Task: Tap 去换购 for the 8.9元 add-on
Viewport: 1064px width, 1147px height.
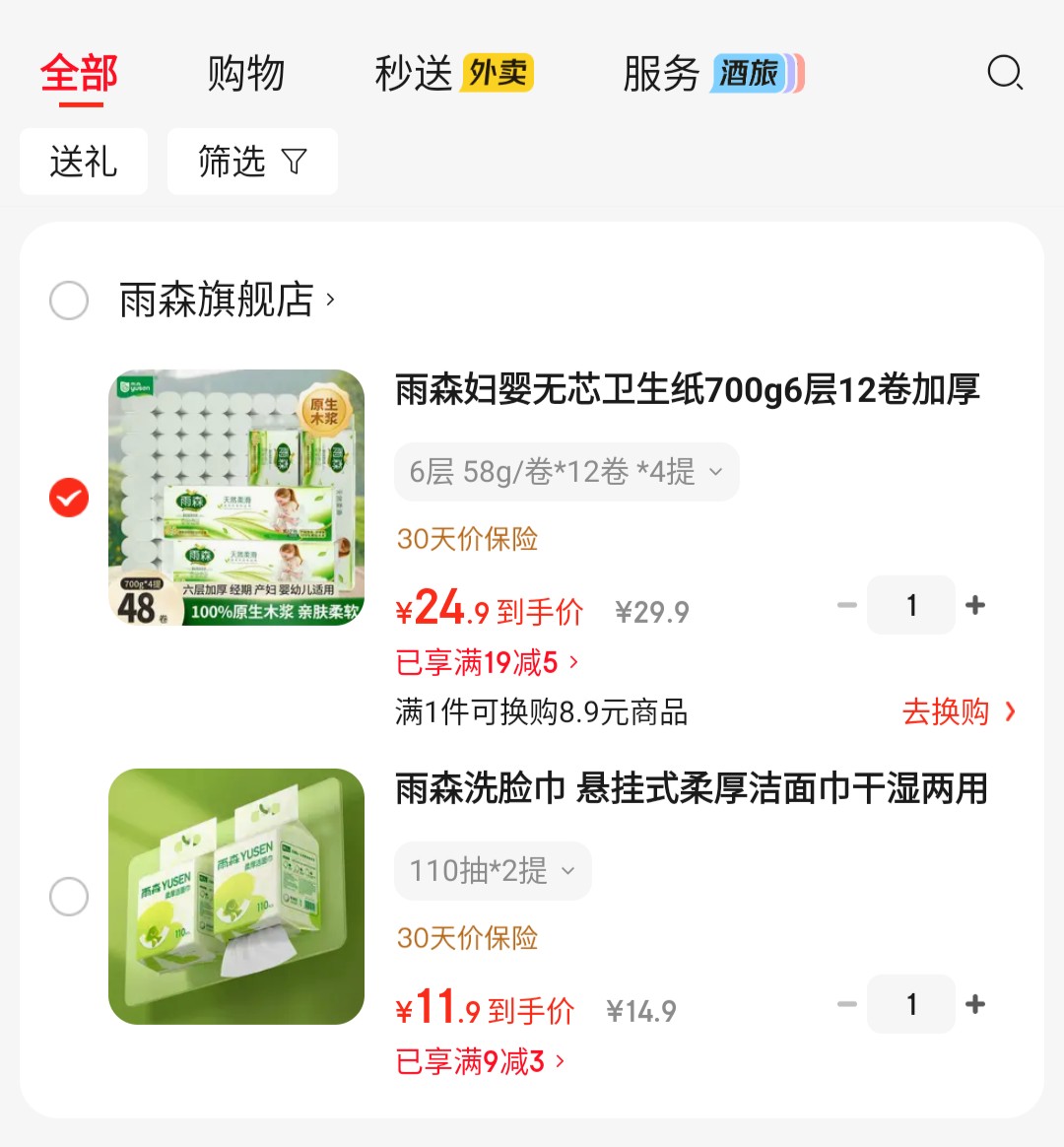Action: (958, 711)
